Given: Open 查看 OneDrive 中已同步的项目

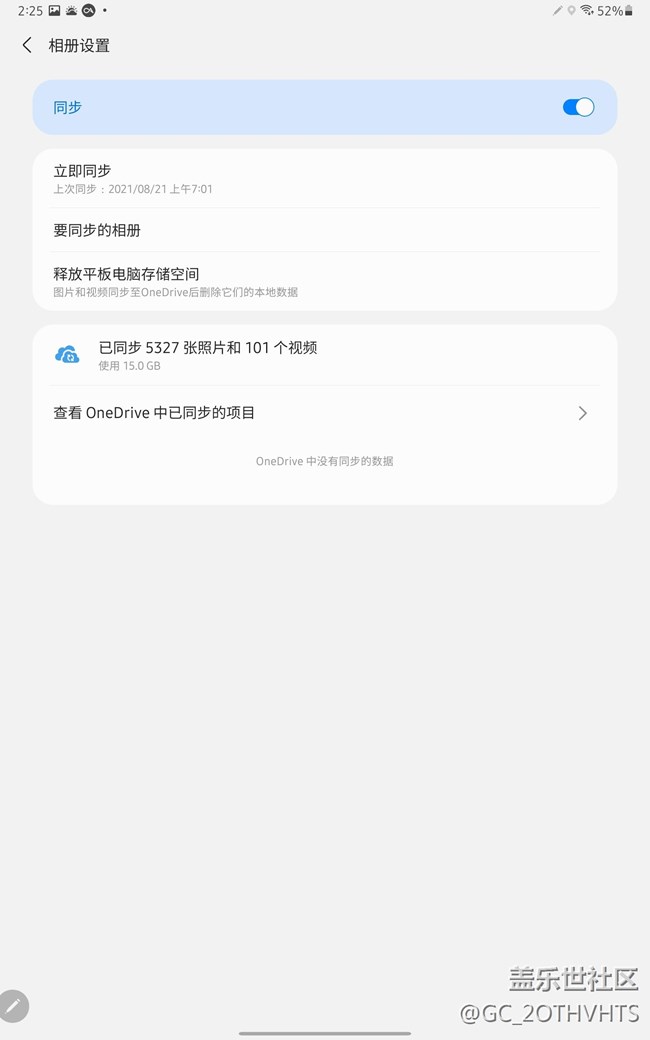Looking at the screenshot, I should click(325, 413).
